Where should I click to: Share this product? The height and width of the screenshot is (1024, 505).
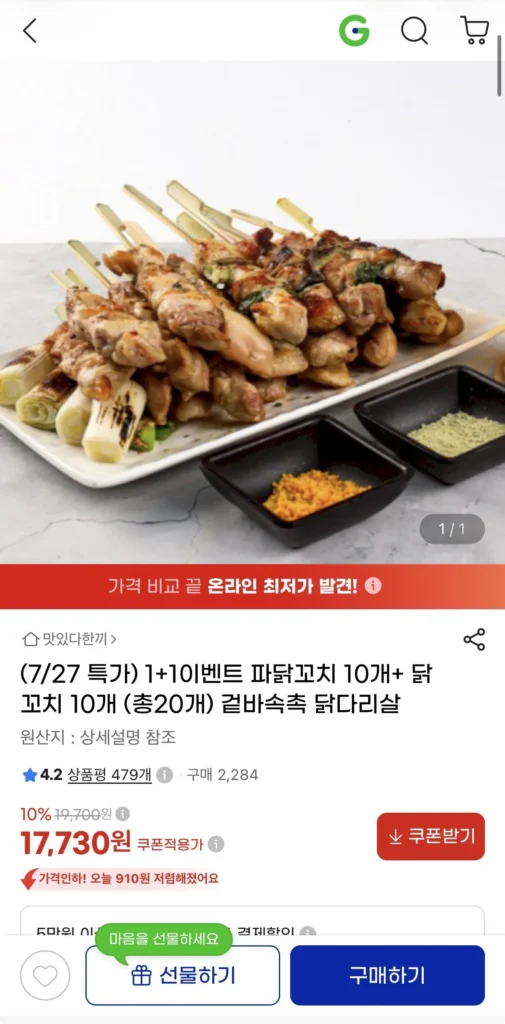click(x=474, y=639)
